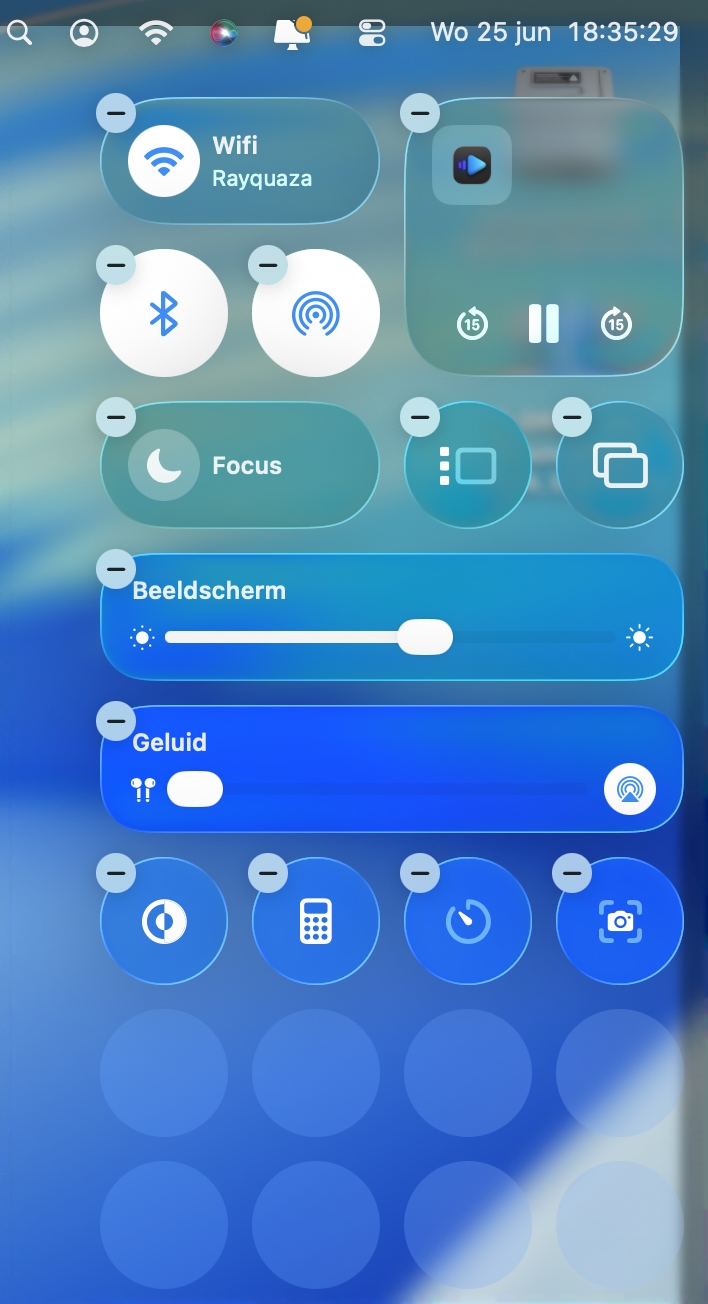Open Siri from the menu bar
Image resolution: width=708 pixels, height=1304 pixels.
click(224, 33)
